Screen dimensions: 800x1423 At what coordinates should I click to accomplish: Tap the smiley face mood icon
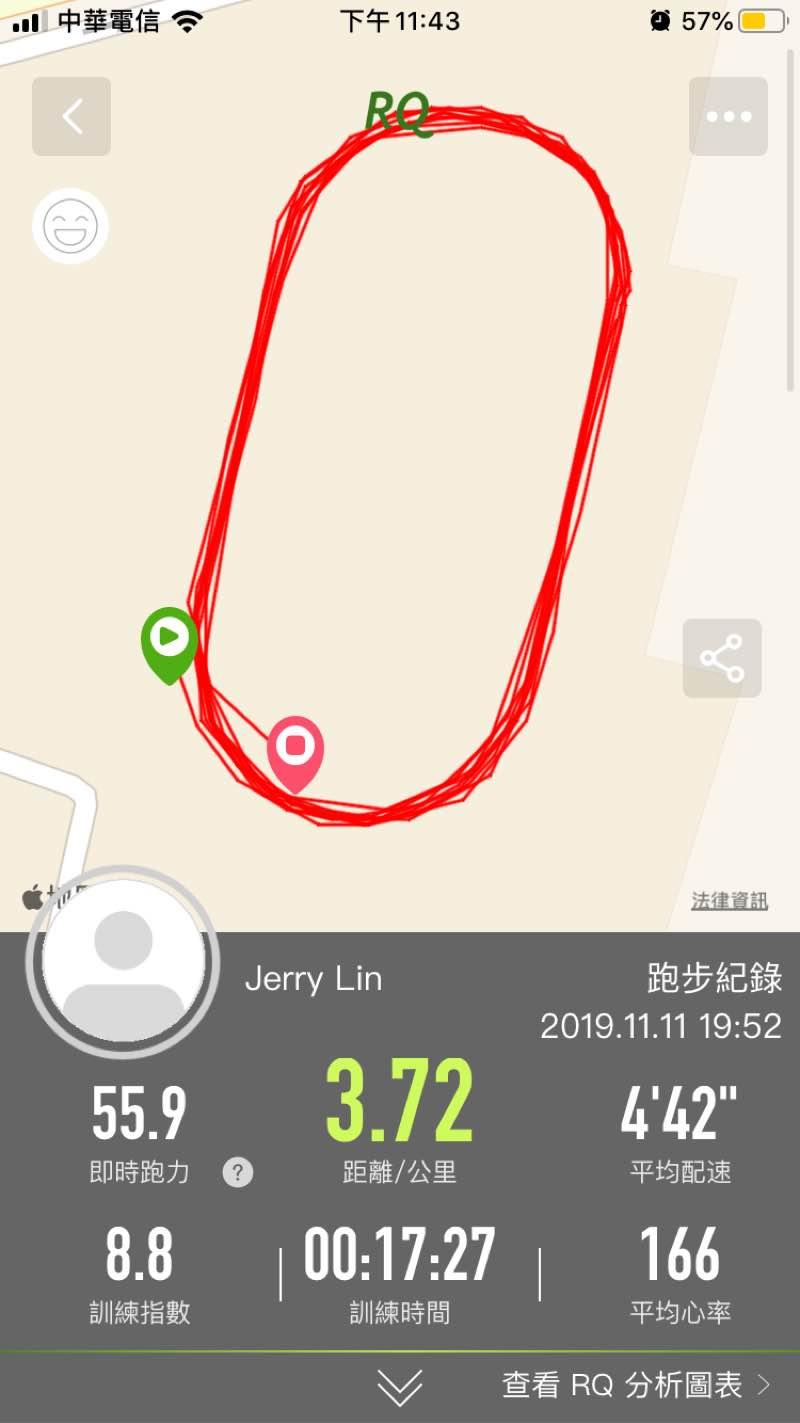70,226
